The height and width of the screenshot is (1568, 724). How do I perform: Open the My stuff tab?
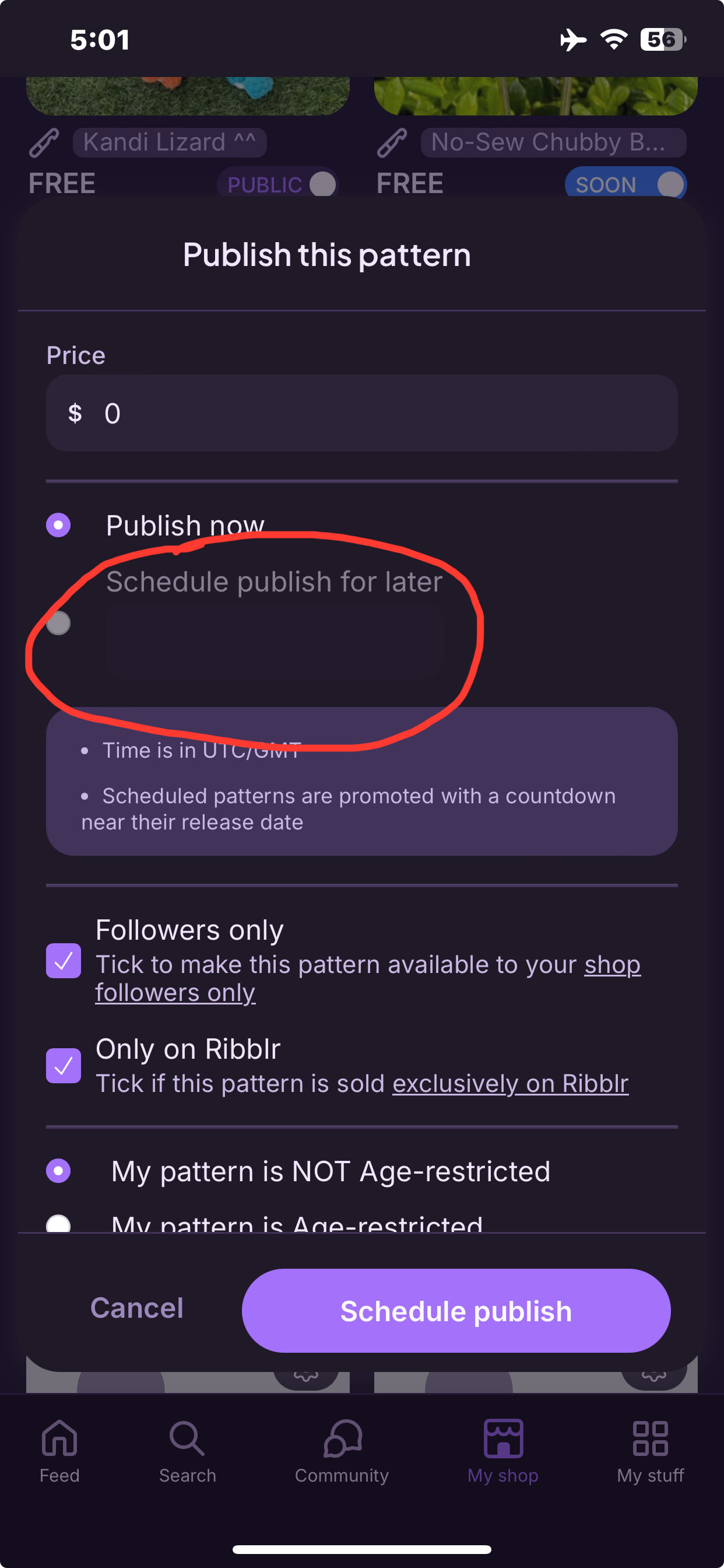click(x=651, y=1452)
